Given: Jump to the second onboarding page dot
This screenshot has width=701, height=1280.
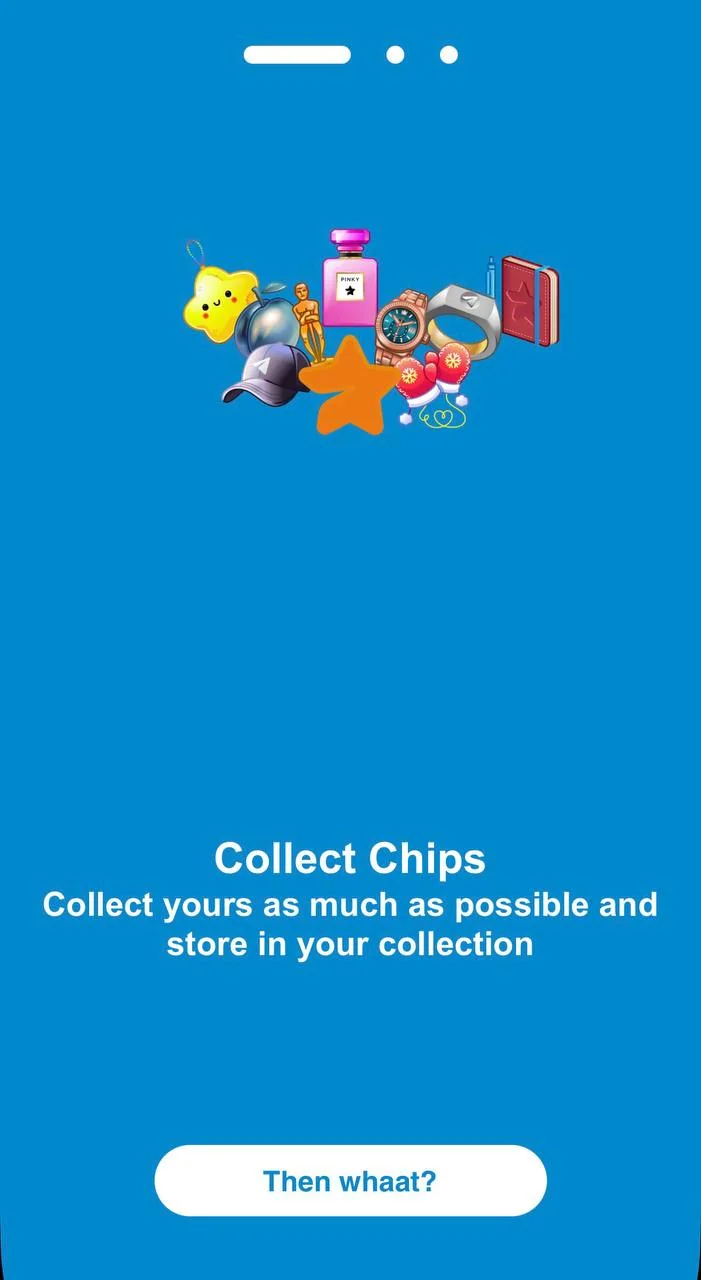Looking at the screenshot, I should [395, 54].
